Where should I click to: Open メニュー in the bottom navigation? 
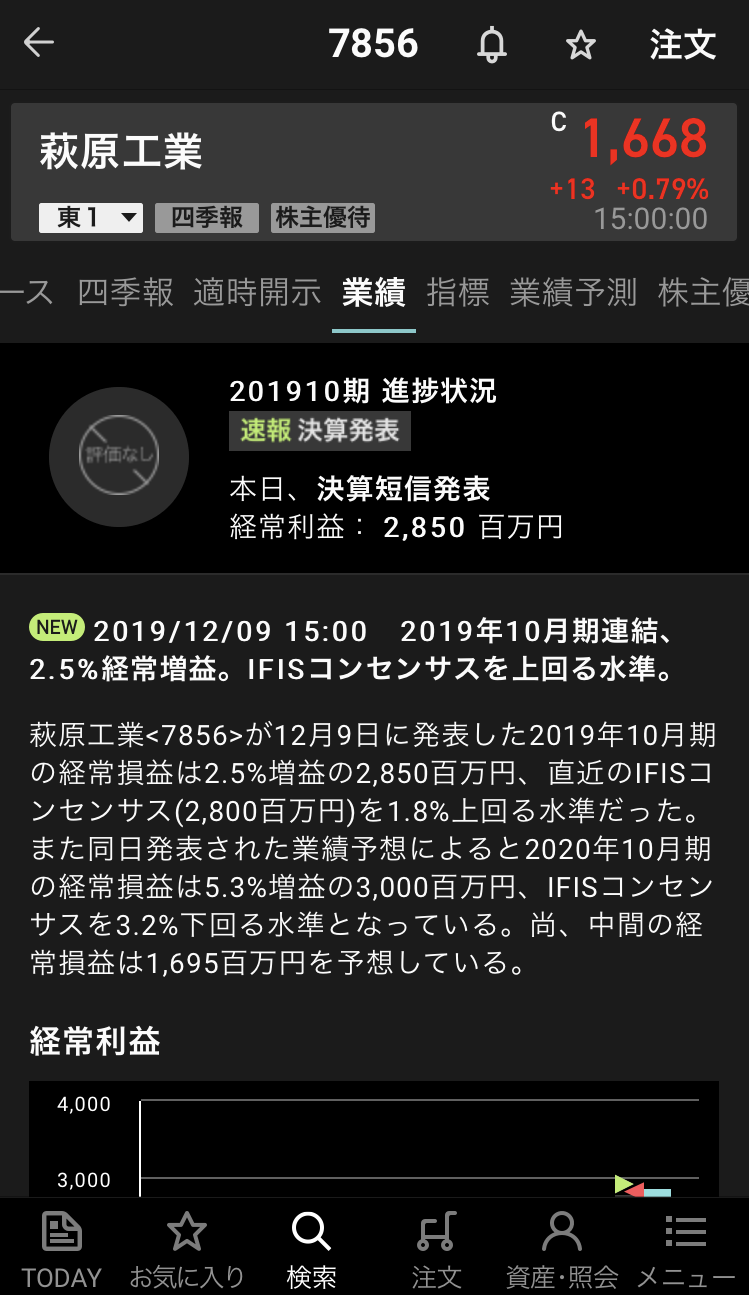[686, 1248]
